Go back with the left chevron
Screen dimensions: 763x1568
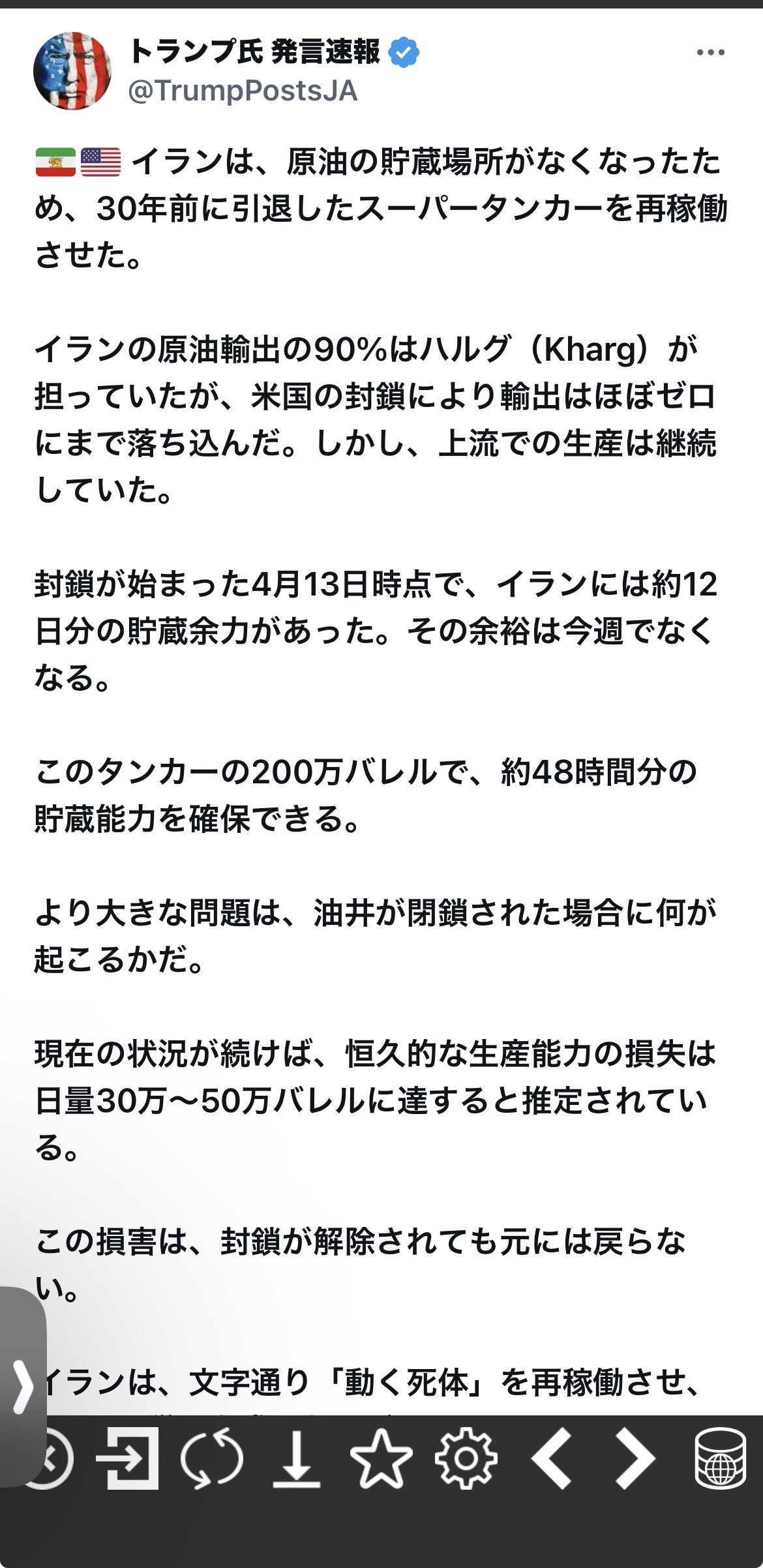[552, 1458]
